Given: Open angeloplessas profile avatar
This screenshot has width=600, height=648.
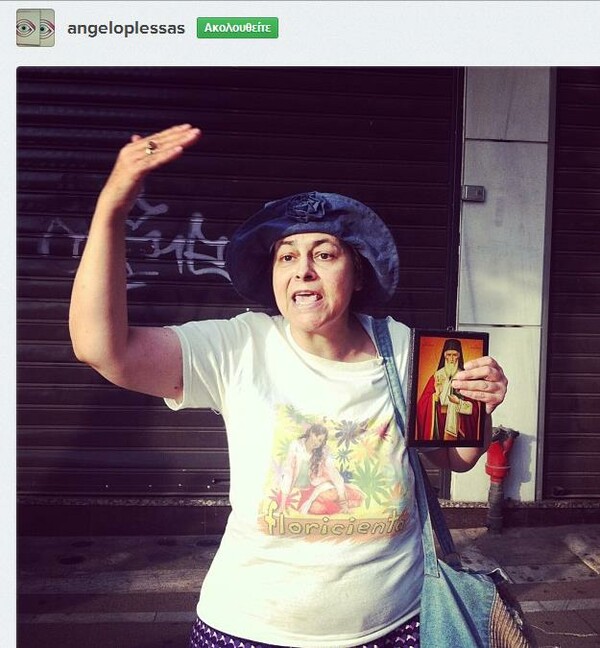Looking at the screenshot, I should [35, 28].
